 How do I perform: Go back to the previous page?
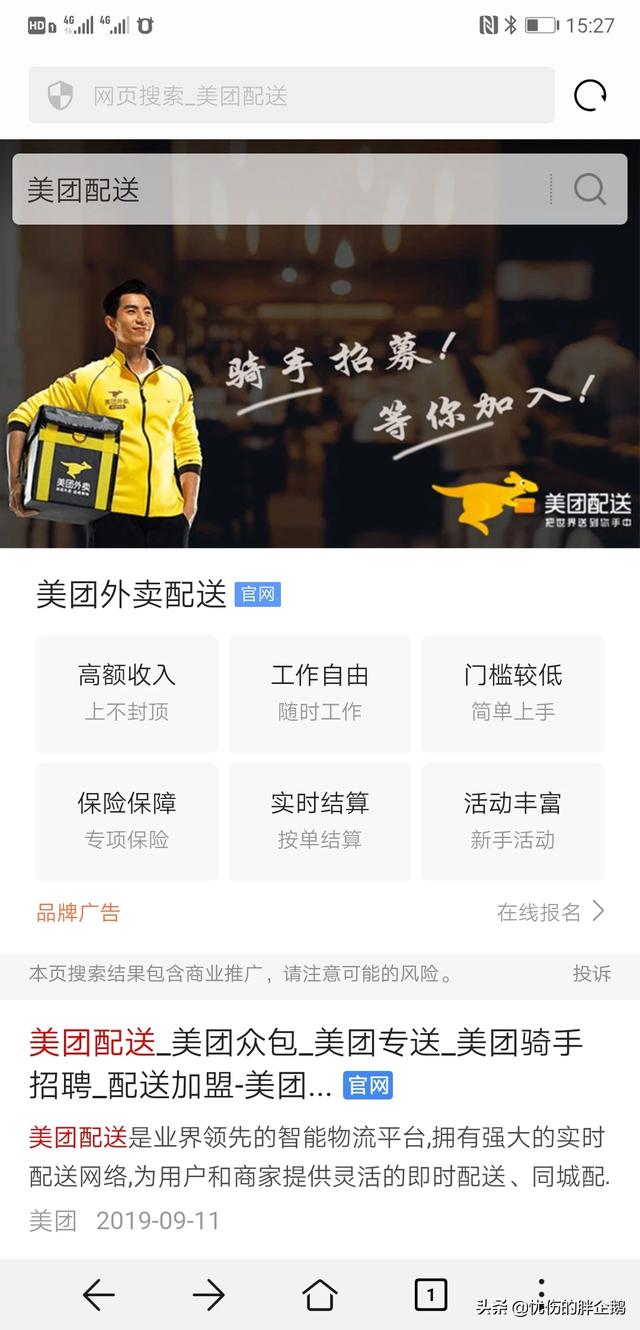point(98,1295)
